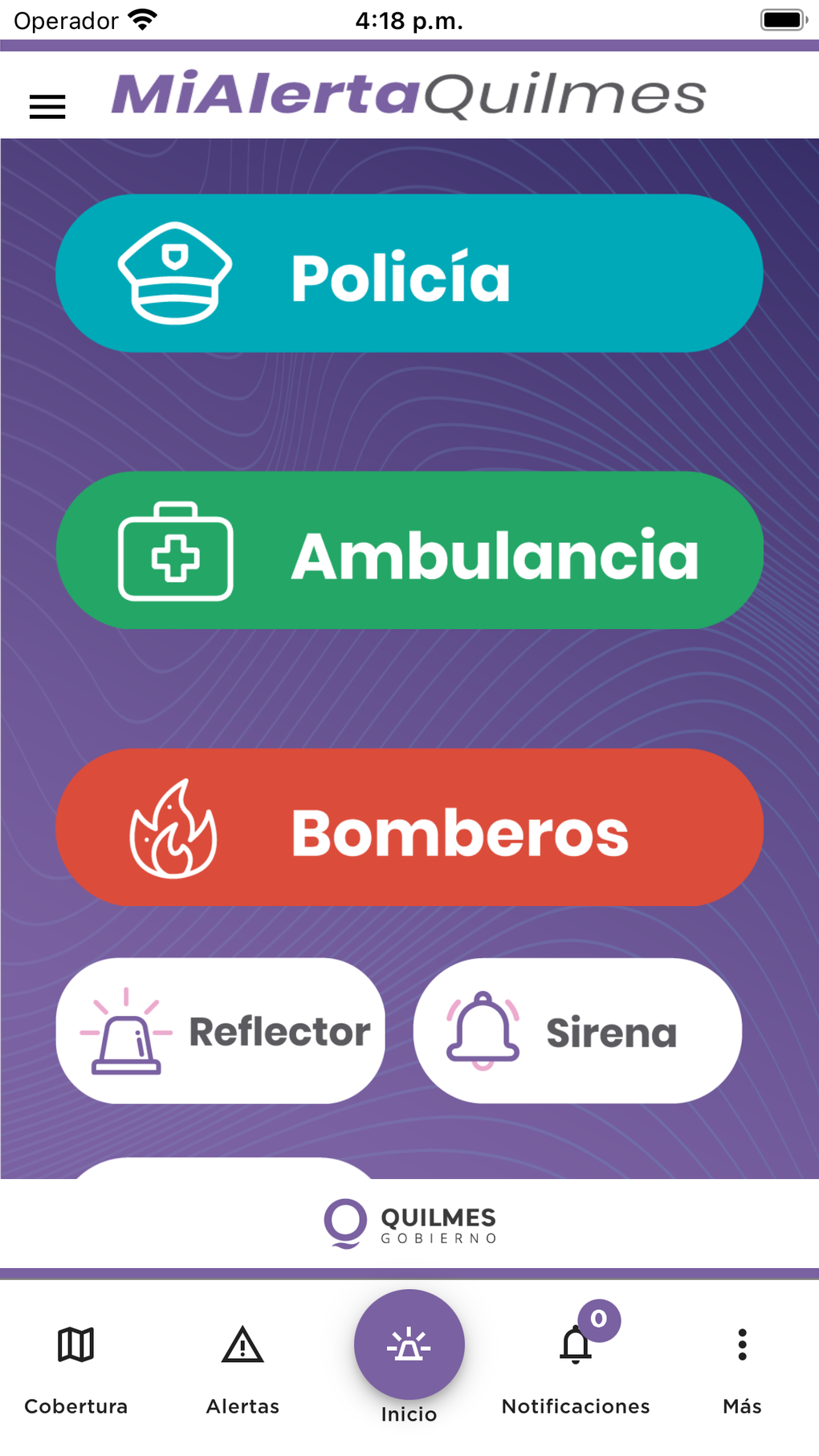Open Cobertura map icon
The width and height of the screenshot is (819, 1456).
pyautogui.click(x=75, y=1345)
